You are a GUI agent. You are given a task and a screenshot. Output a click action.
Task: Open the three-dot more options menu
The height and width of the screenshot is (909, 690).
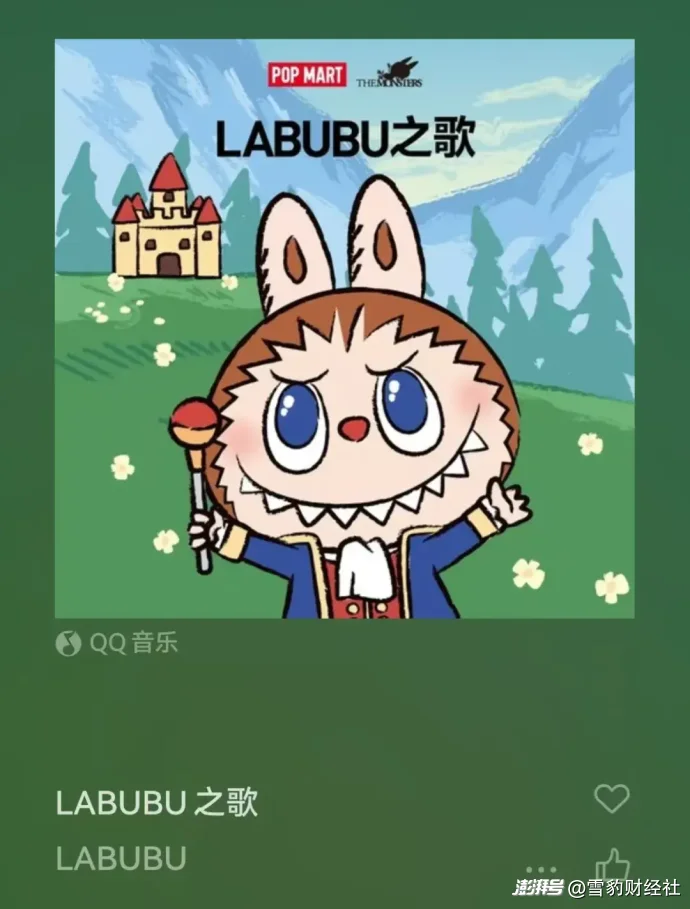pos(541,870)
